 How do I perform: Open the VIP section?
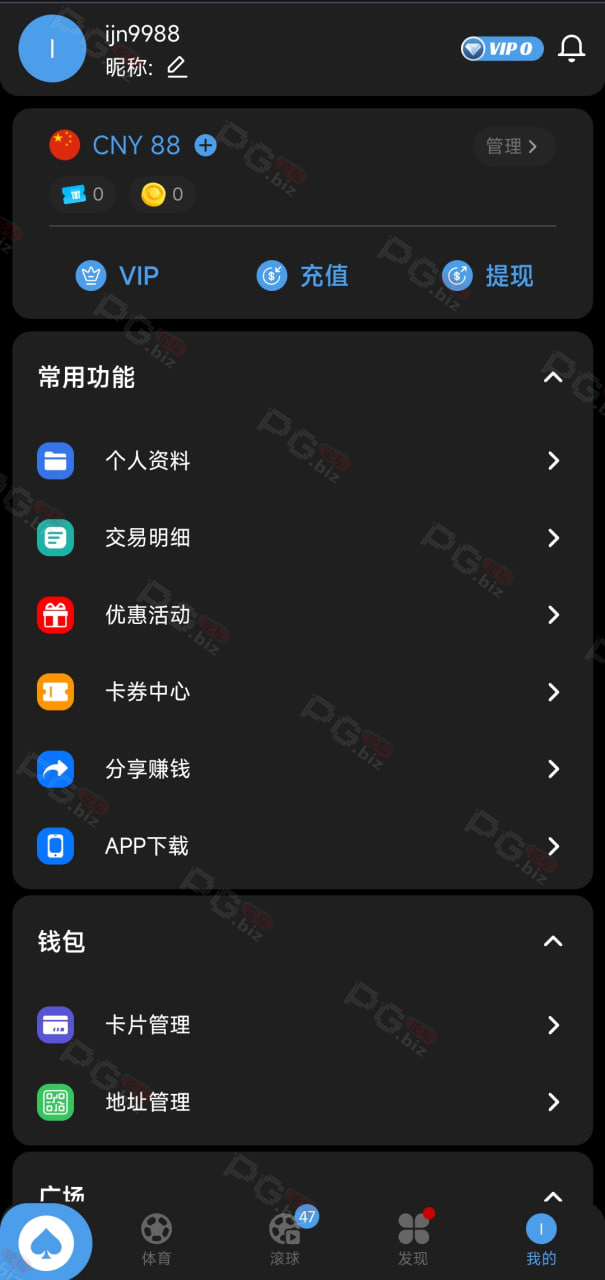click(x=117, y=276)
